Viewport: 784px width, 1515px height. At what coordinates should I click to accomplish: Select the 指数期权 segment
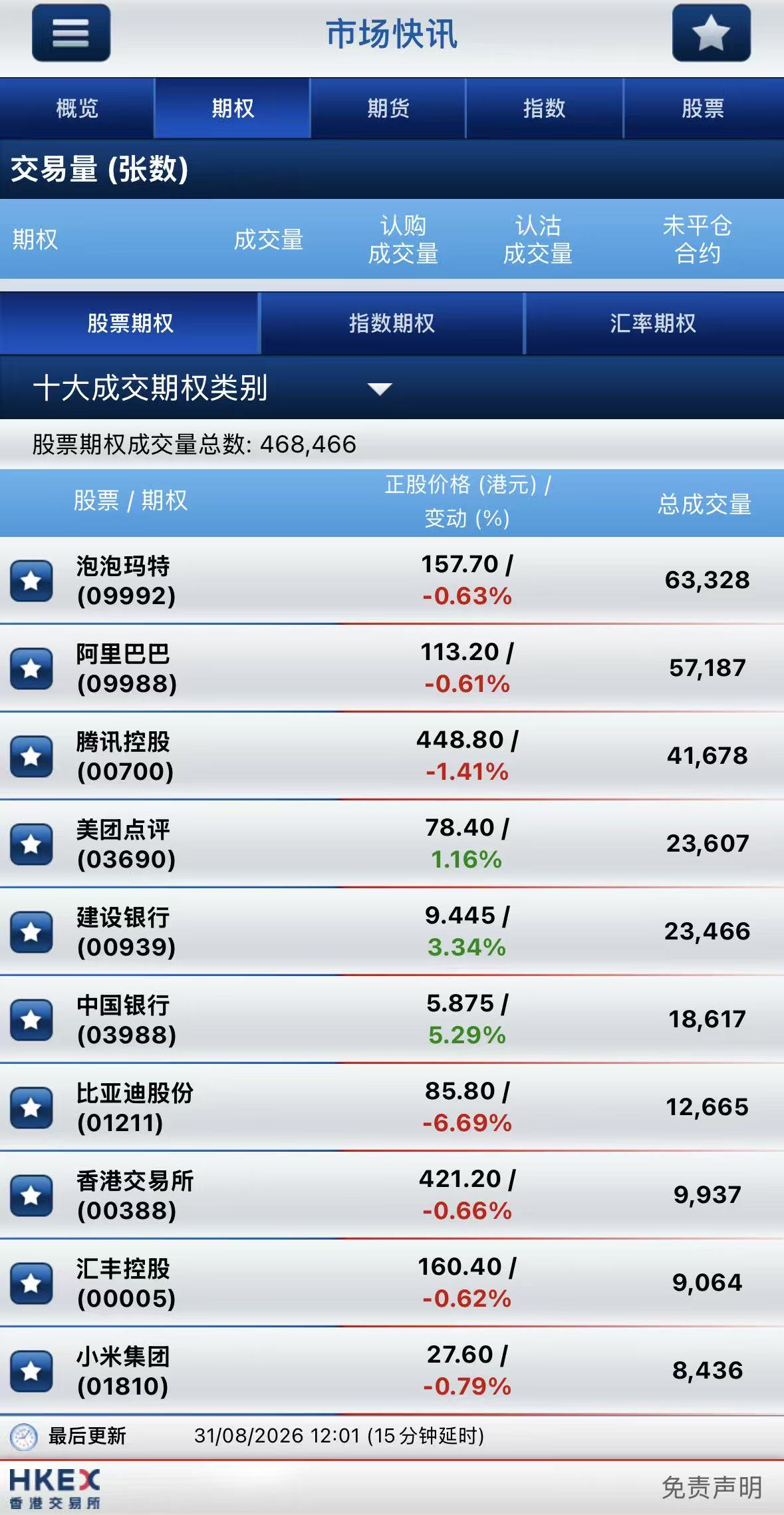(x=392, y=323)
